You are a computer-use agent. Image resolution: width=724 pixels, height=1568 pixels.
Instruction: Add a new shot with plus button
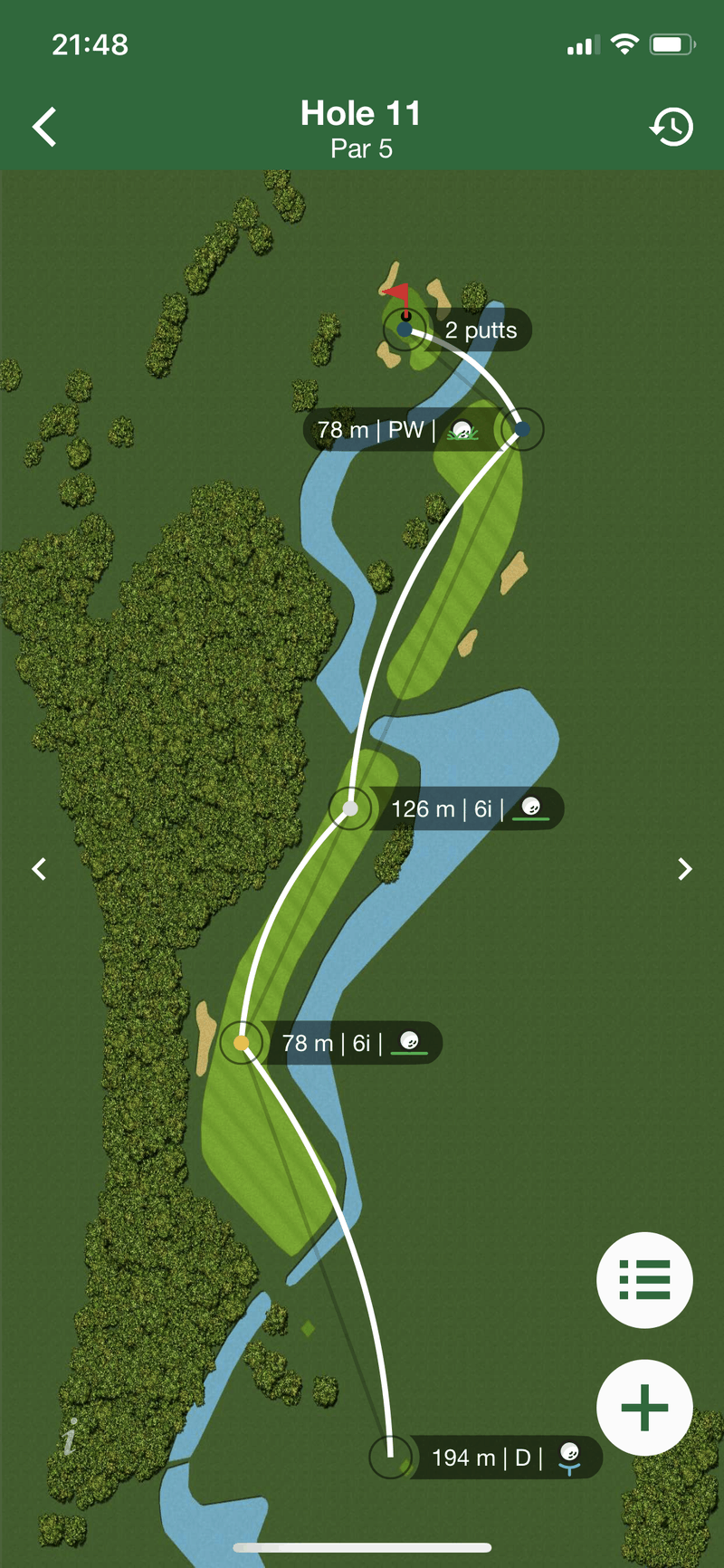pos(644,1408)
